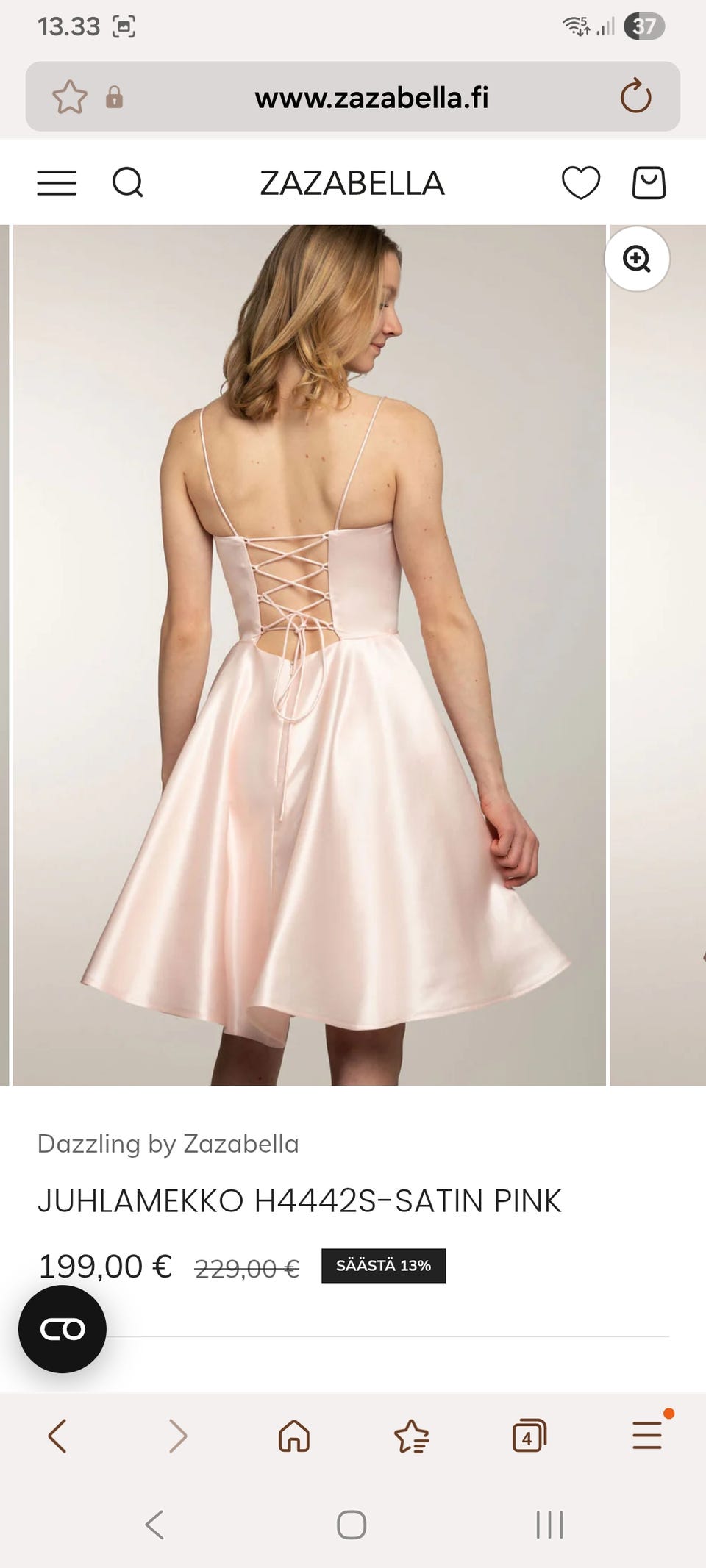The height and width of the screenshot is (1568, 706).
Task: Open the shopping bag
Action: [649, 182]
